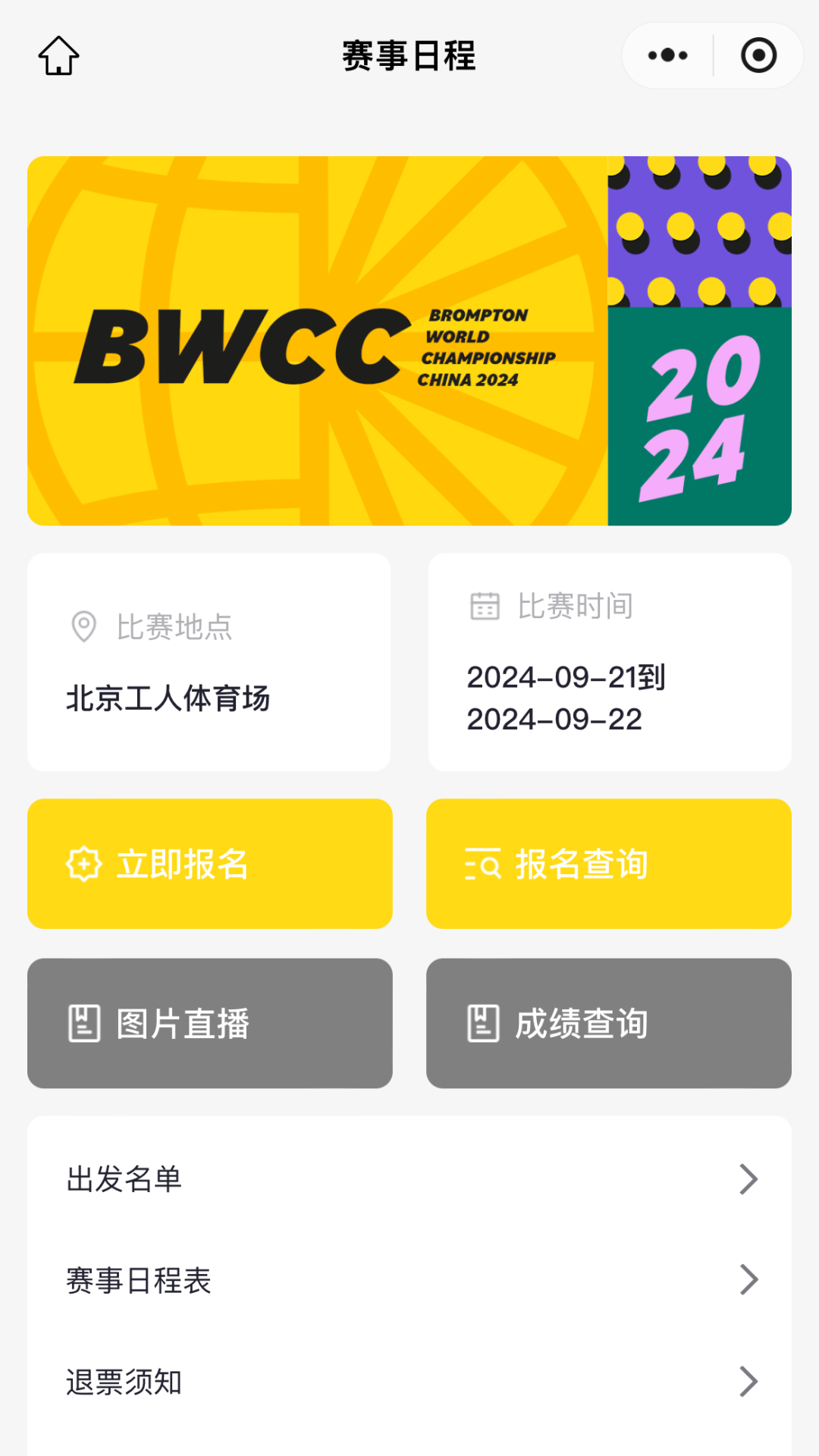The image size is (819, 1456).
Task: Expand the 赛事日程表 row chevron
Action: [x=747, y=1280]
